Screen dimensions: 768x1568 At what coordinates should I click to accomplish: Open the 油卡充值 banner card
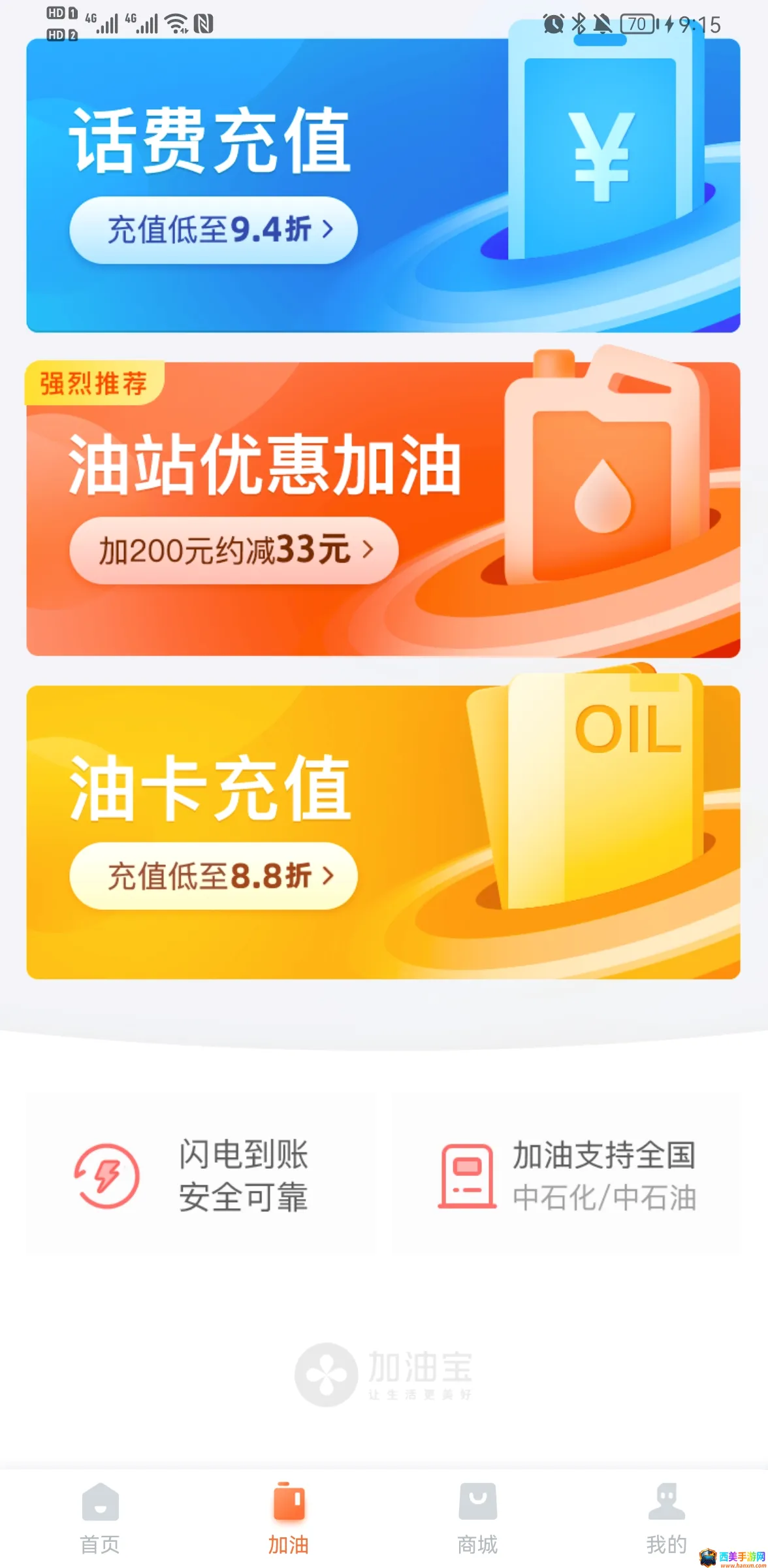(x=383, y=832)
